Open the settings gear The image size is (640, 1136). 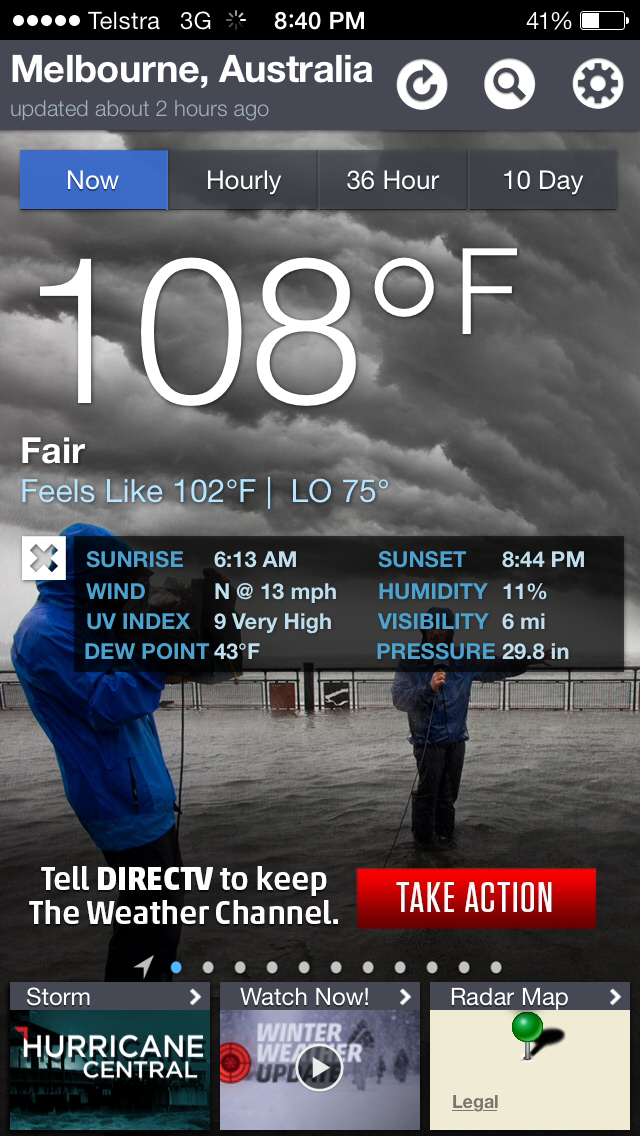597,85
